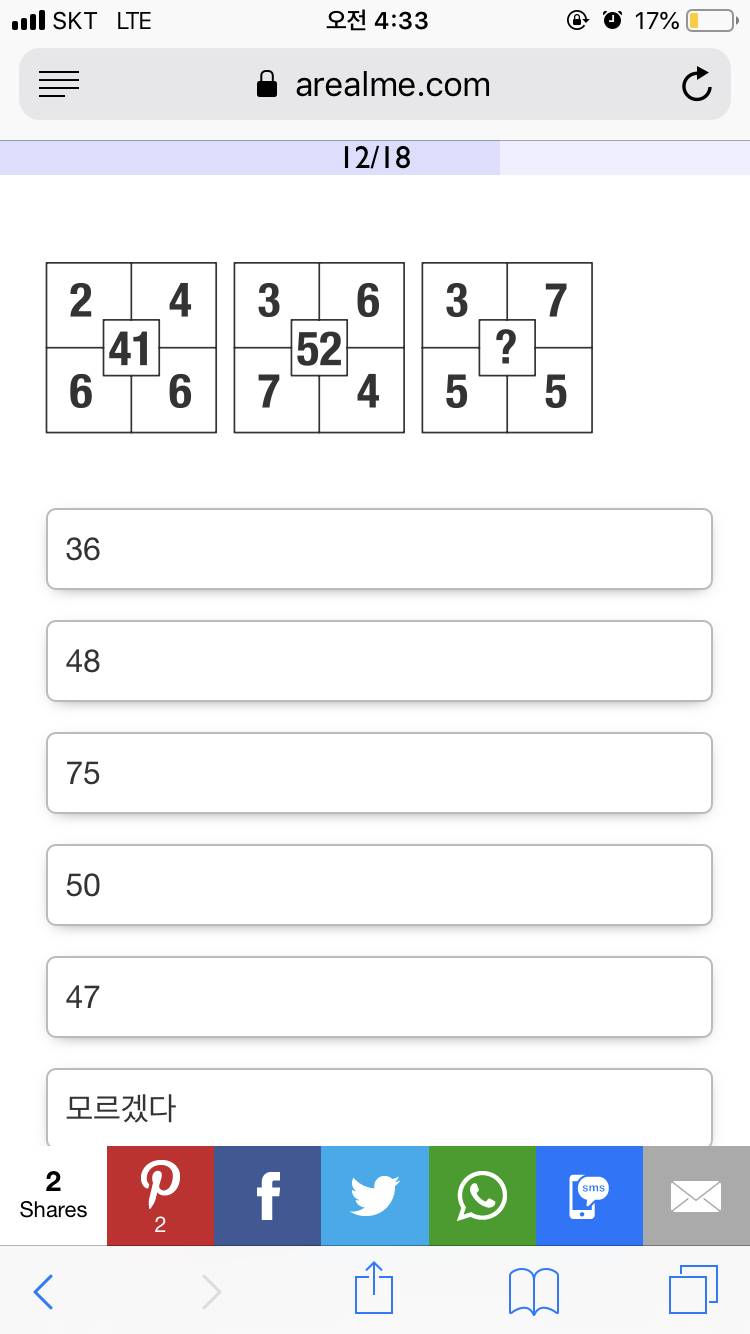This screenshot has height=1334, width=750.
Task: Share on Pinterest
Action: 160,1196
